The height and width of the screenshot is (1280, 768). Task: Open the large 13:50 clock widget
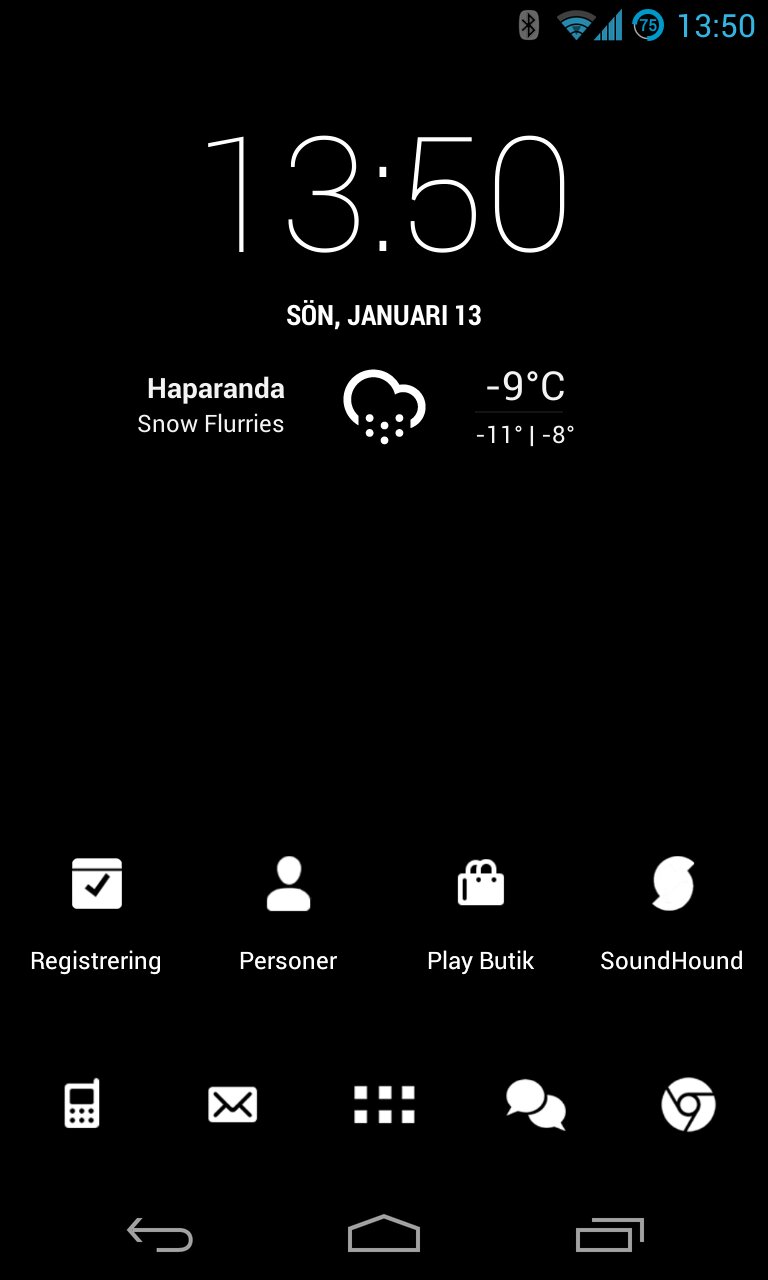[x=384, y=194]
